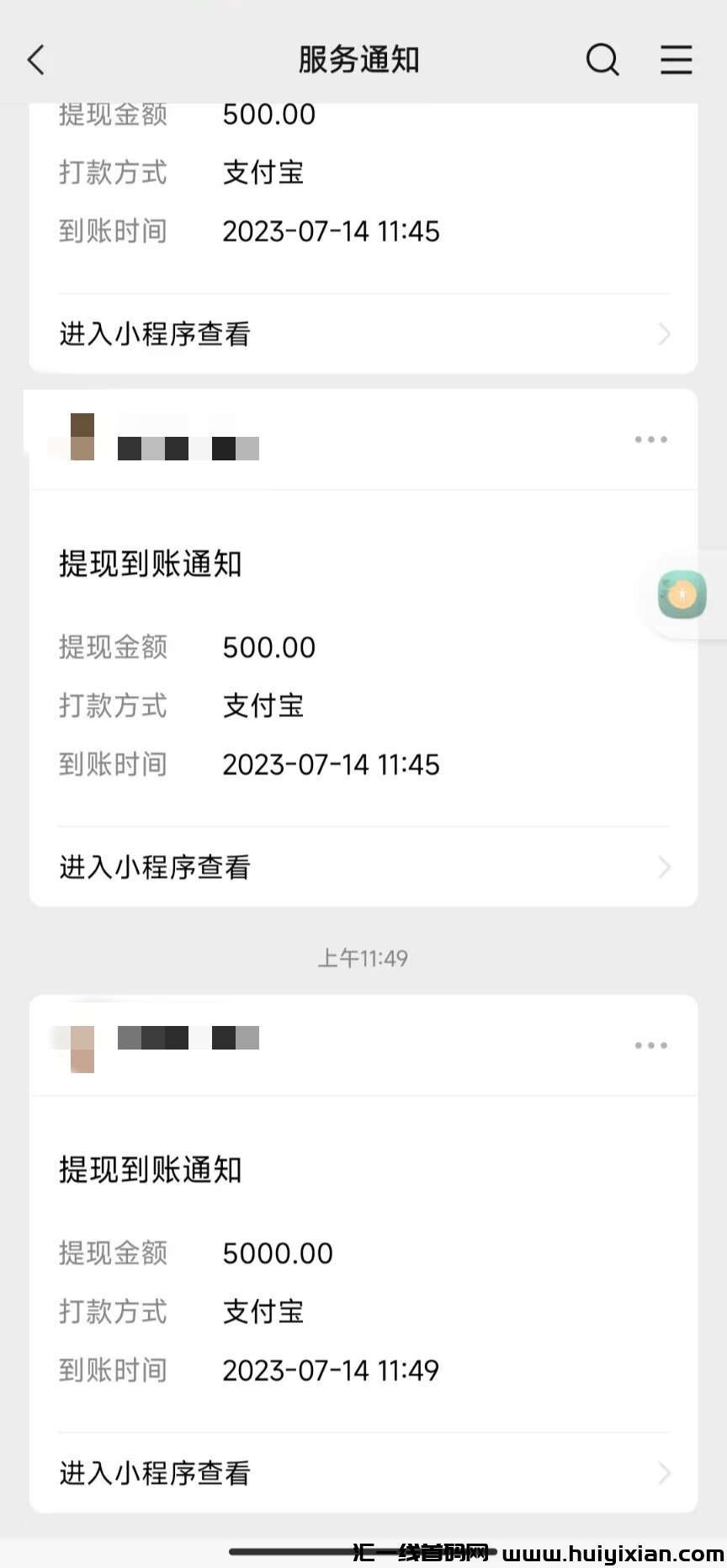Image resolution: width=727 pixels, height=1568 pixels.
Task: Open the search icon in the title bar
Action: (x=602, y=60)
